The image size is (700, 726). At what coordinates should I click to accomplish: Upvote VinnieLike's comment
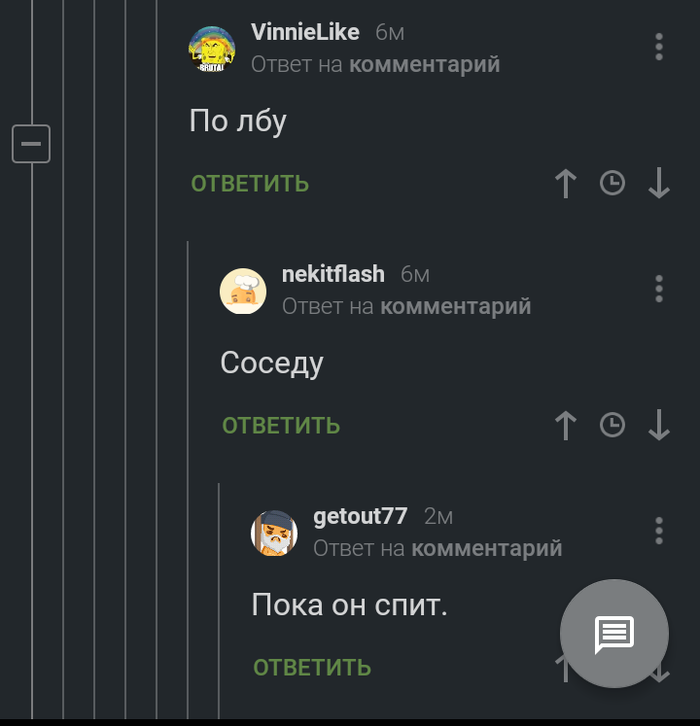coord(566,183)
